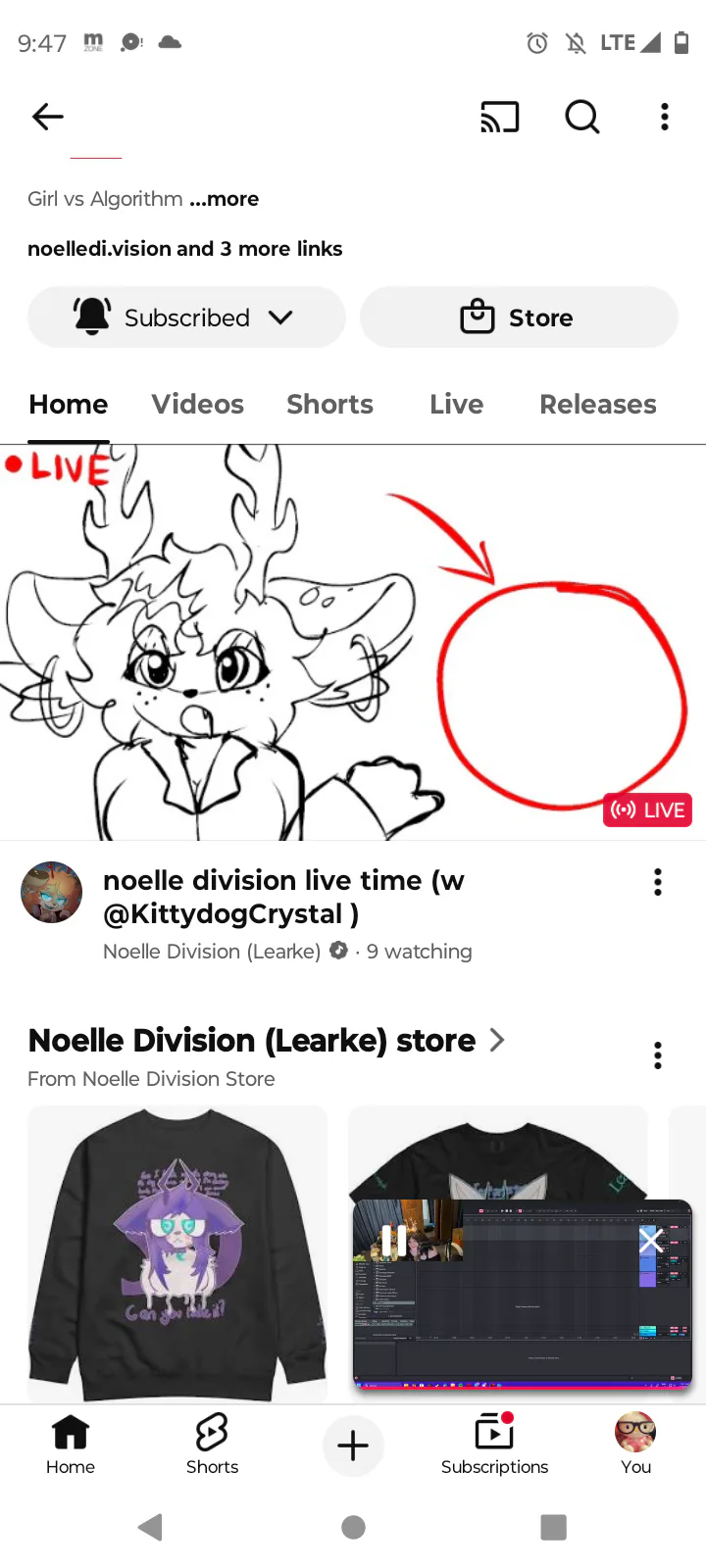This screenshot has height=1568, width=706.
Task: Visit the channel Store button
Action: pyautogui.click(x=519, y=318)
